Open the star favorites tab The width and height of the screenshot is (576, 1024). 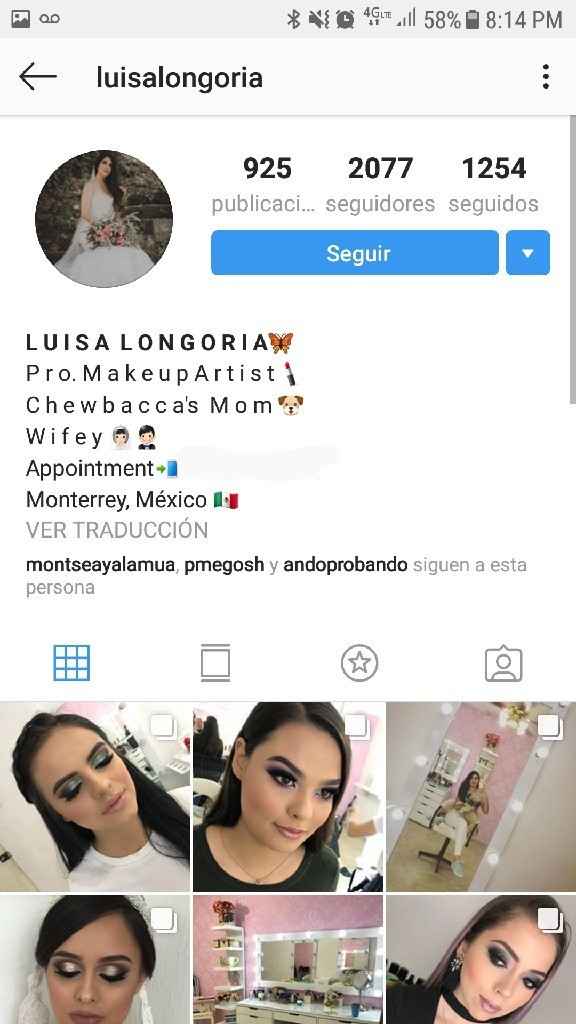coord(360,663)
